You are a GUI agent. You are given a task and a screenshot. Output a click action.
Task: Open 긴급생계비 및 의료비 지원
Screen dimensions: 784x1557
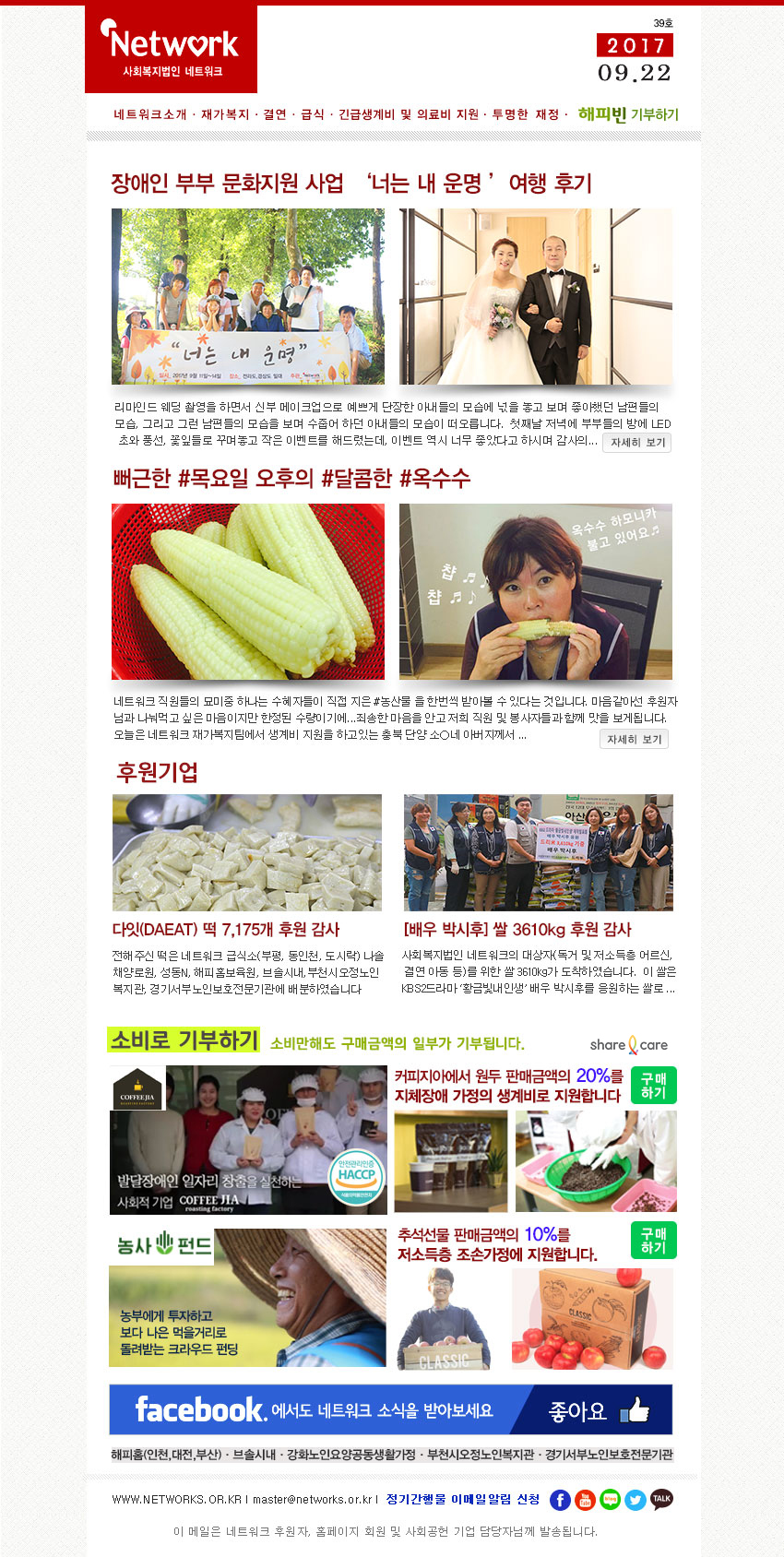(409, 114)
